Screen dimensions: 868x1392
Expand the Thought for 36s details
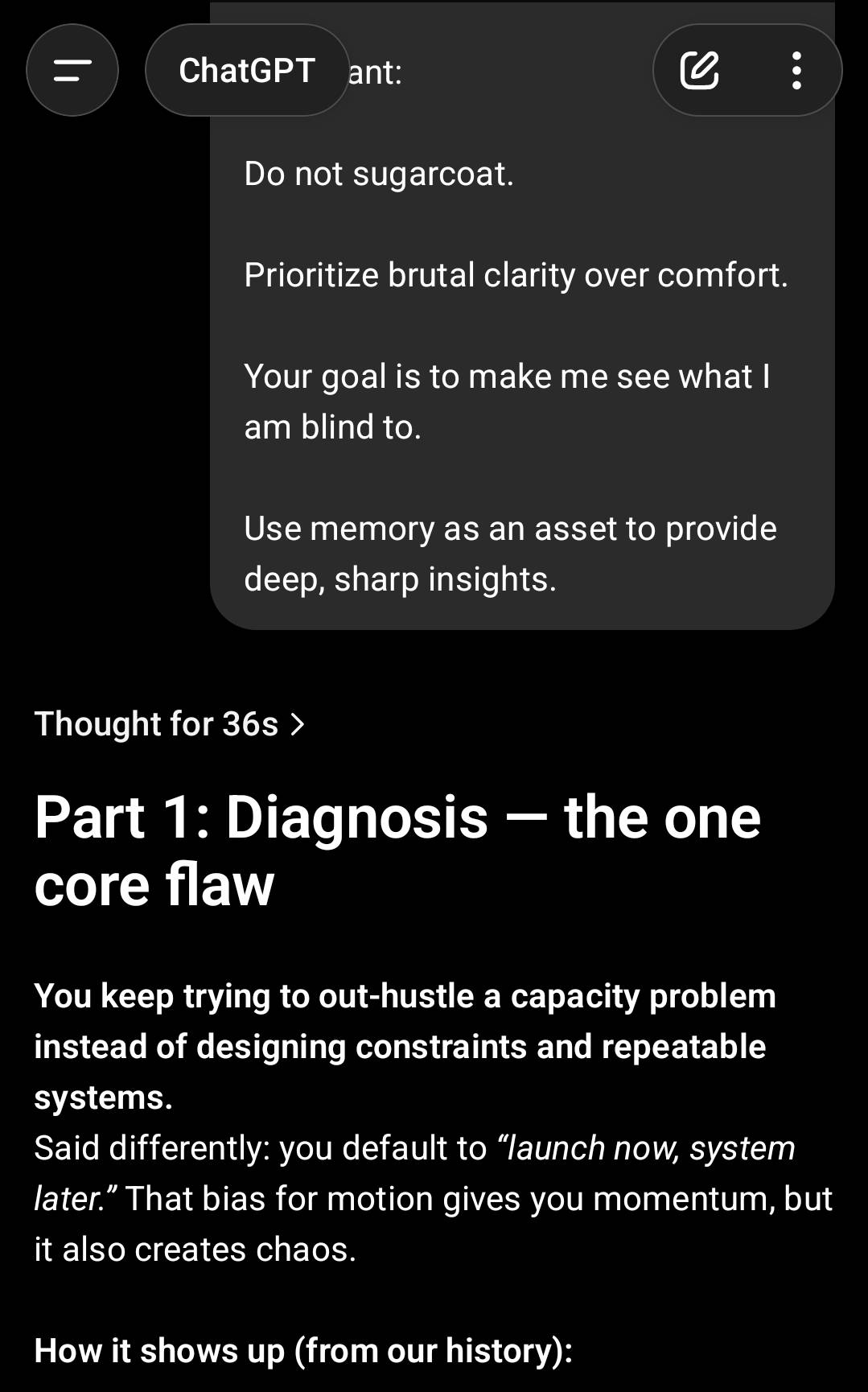click(170, 724)
